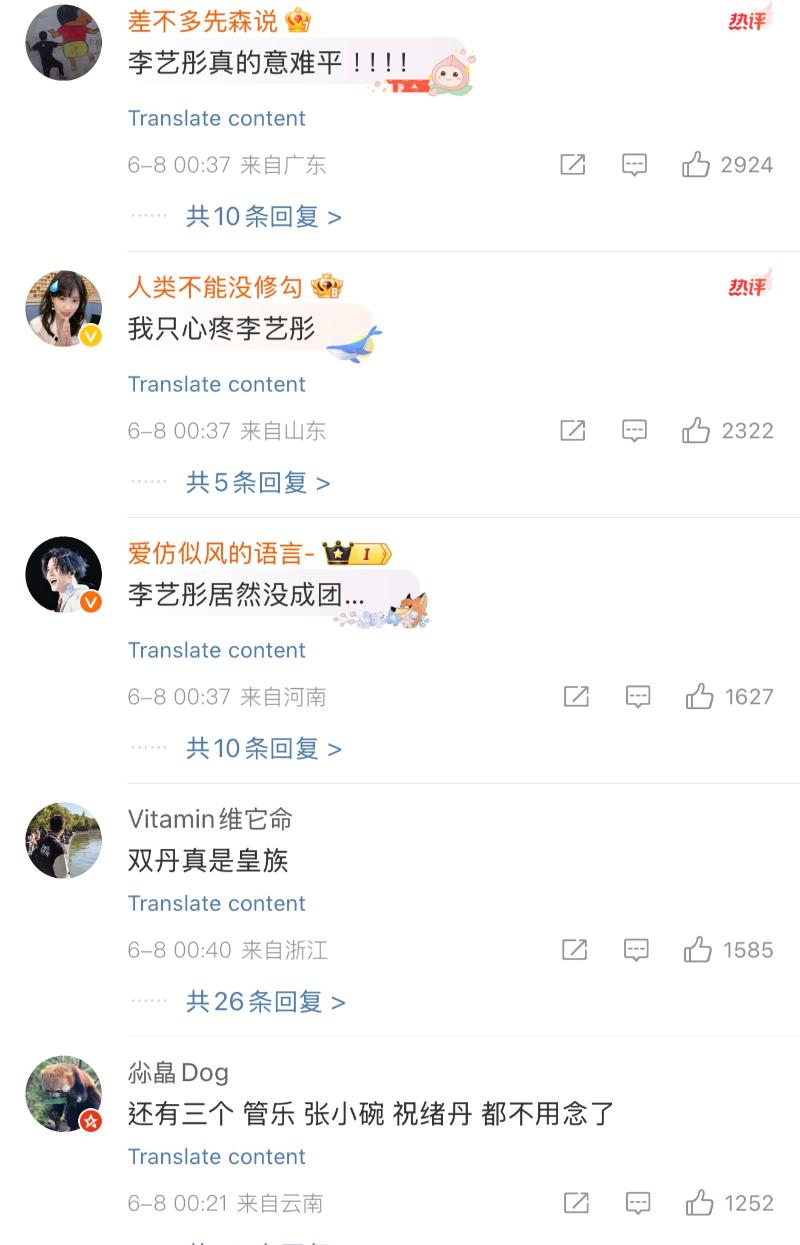Open 人类不能没修勾's profile picture
This screenshot has height=1245, width=800.
63,309
